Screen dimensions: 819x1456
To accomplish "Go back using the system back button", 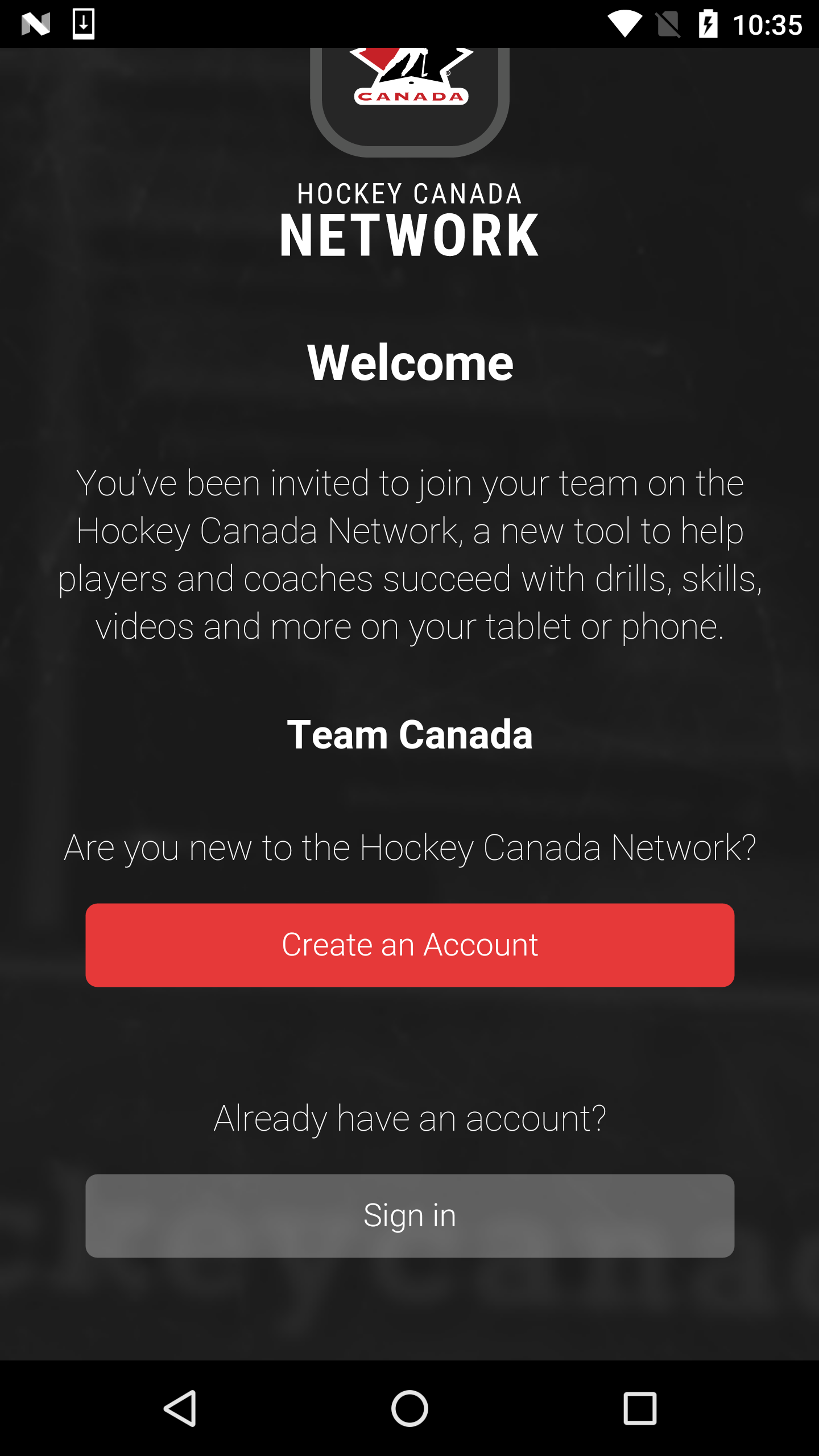I will 180,1408.
